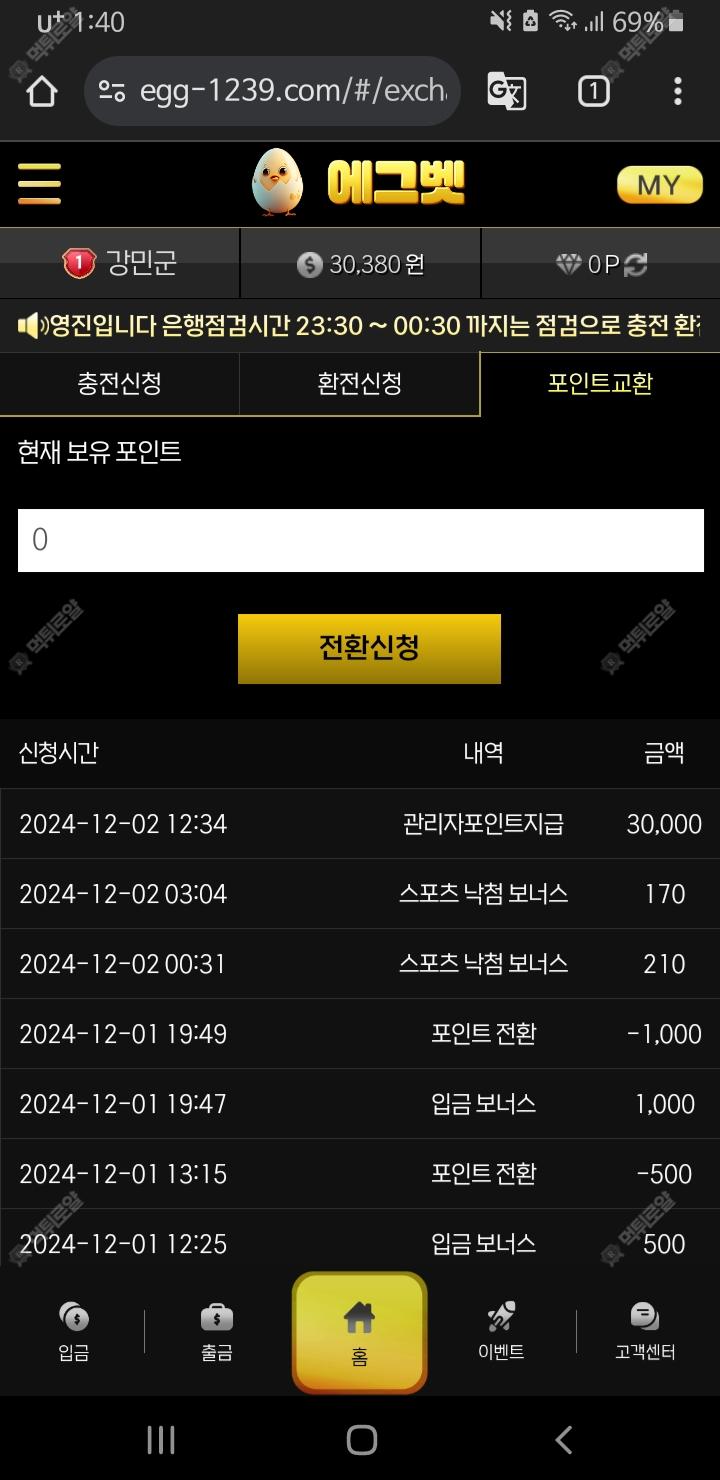The height and width of the screenshot is (1480, 720).
Task: Go to 홈 from the bottom bar
Action: coord(359,1332)
